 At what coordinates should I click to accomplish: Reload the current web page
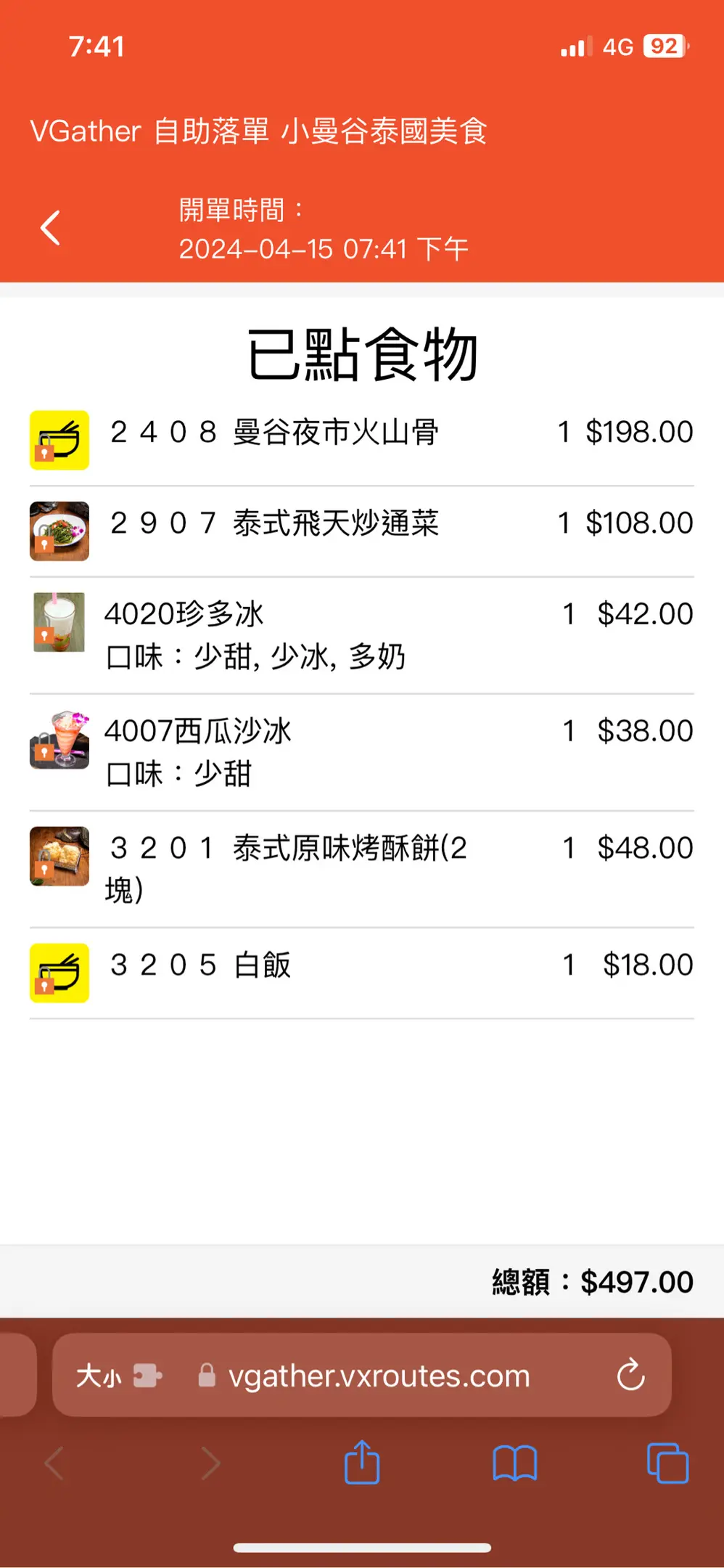click(x=630, y=1374)
